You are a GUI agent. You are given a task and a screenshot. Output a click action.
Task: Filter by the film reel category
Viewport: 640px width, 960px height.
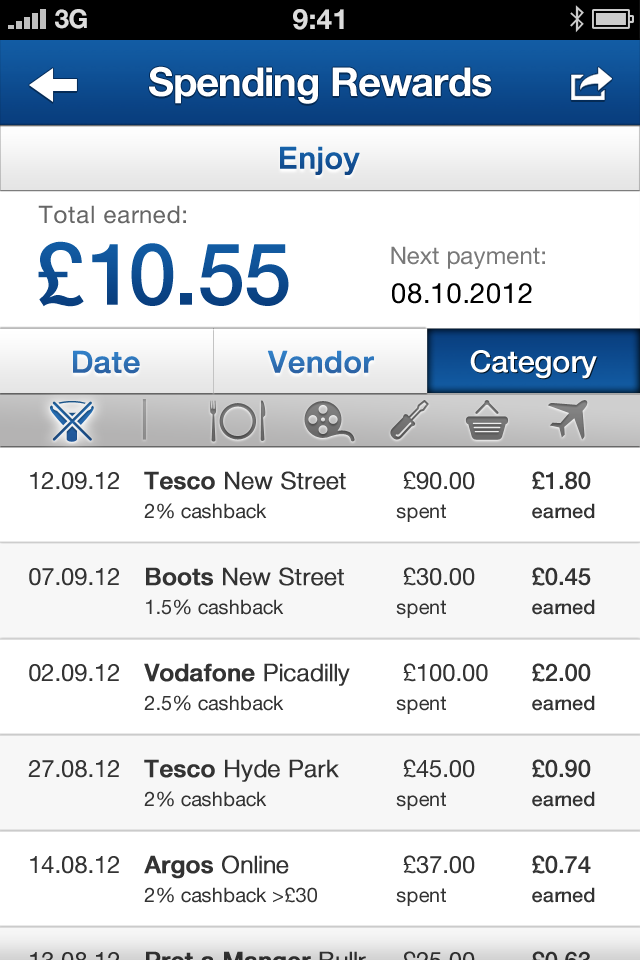(328, 421)
